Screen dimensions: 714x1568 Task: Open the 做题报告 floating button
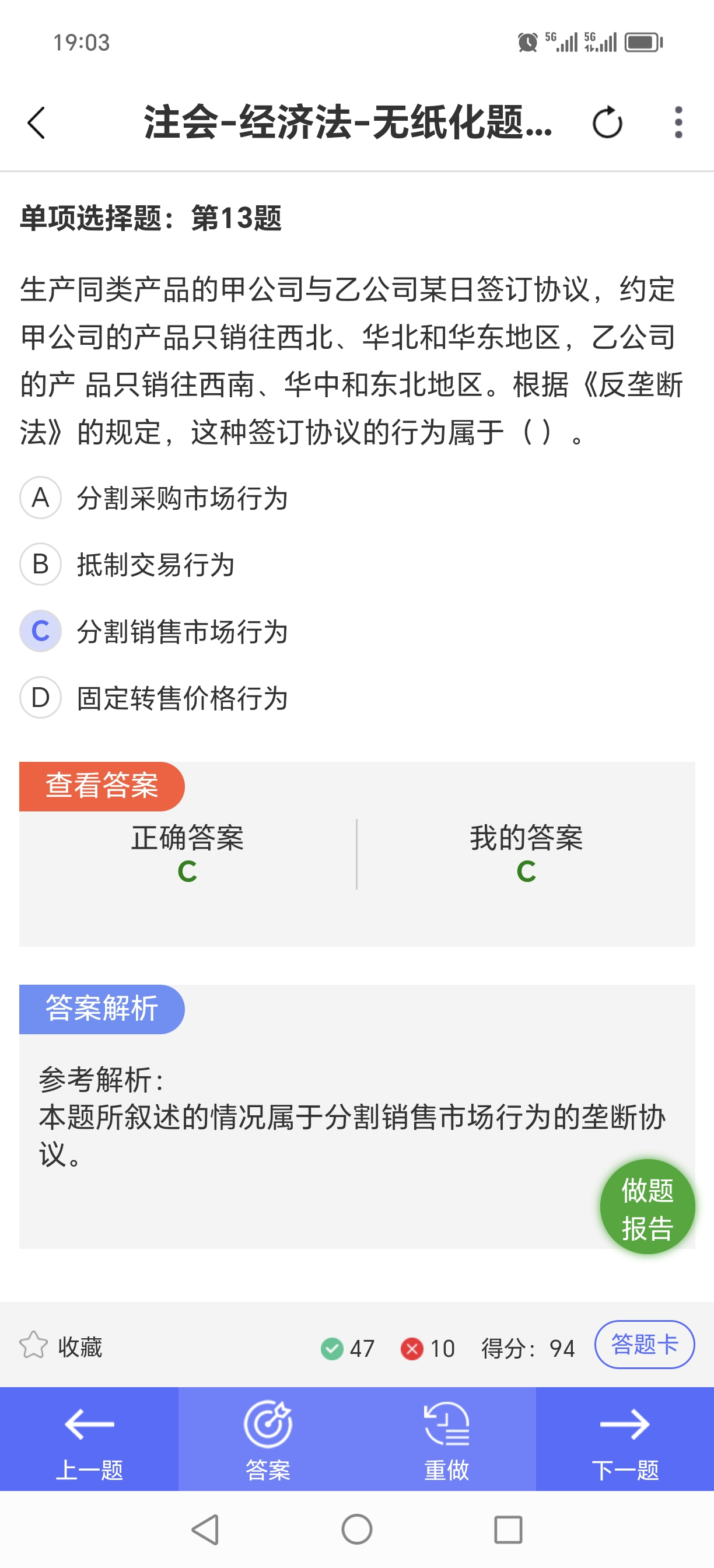point(647,1206)
